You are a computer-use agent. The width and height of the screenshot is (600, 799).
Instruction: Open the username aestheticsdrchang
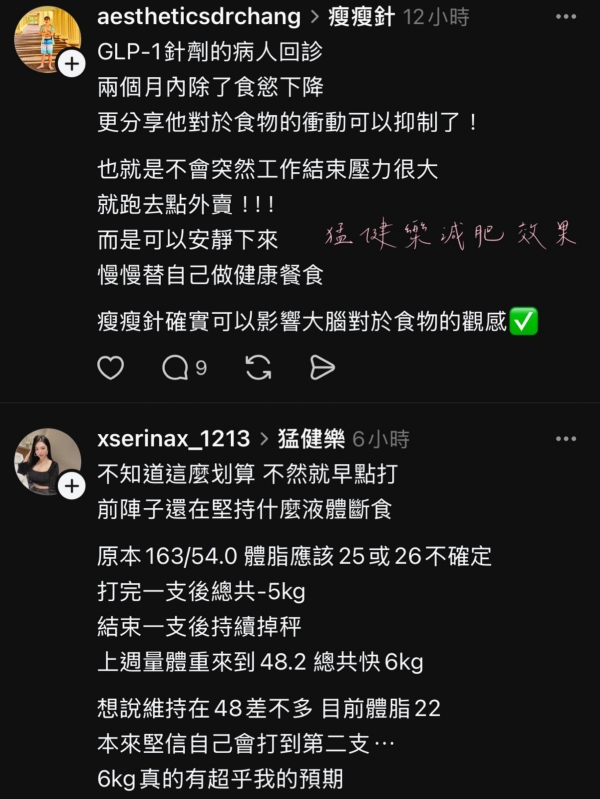click(x=198, y=17)
